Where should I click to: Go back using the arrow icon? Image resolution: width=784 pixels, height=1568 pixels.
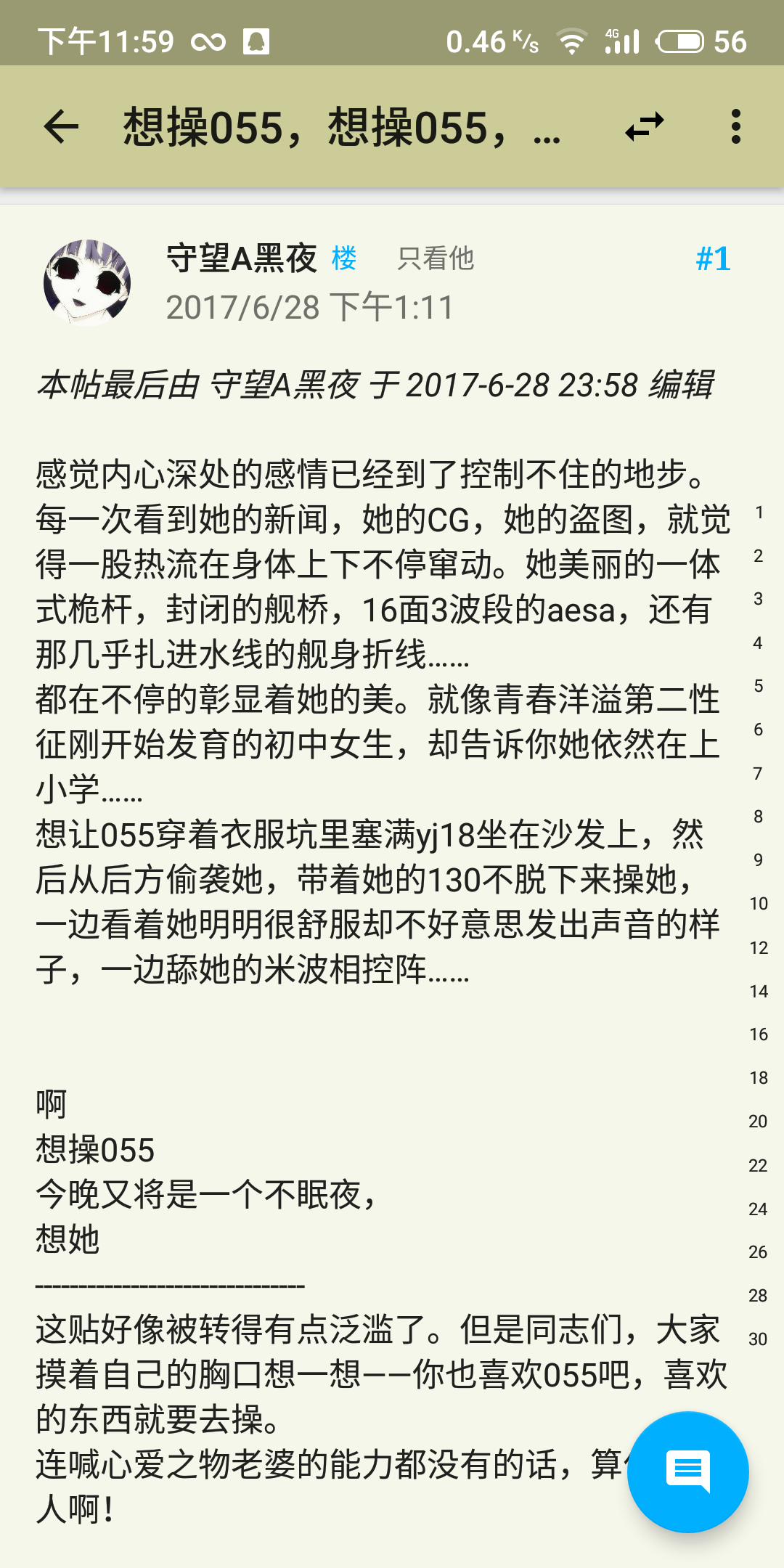[61, 127]
